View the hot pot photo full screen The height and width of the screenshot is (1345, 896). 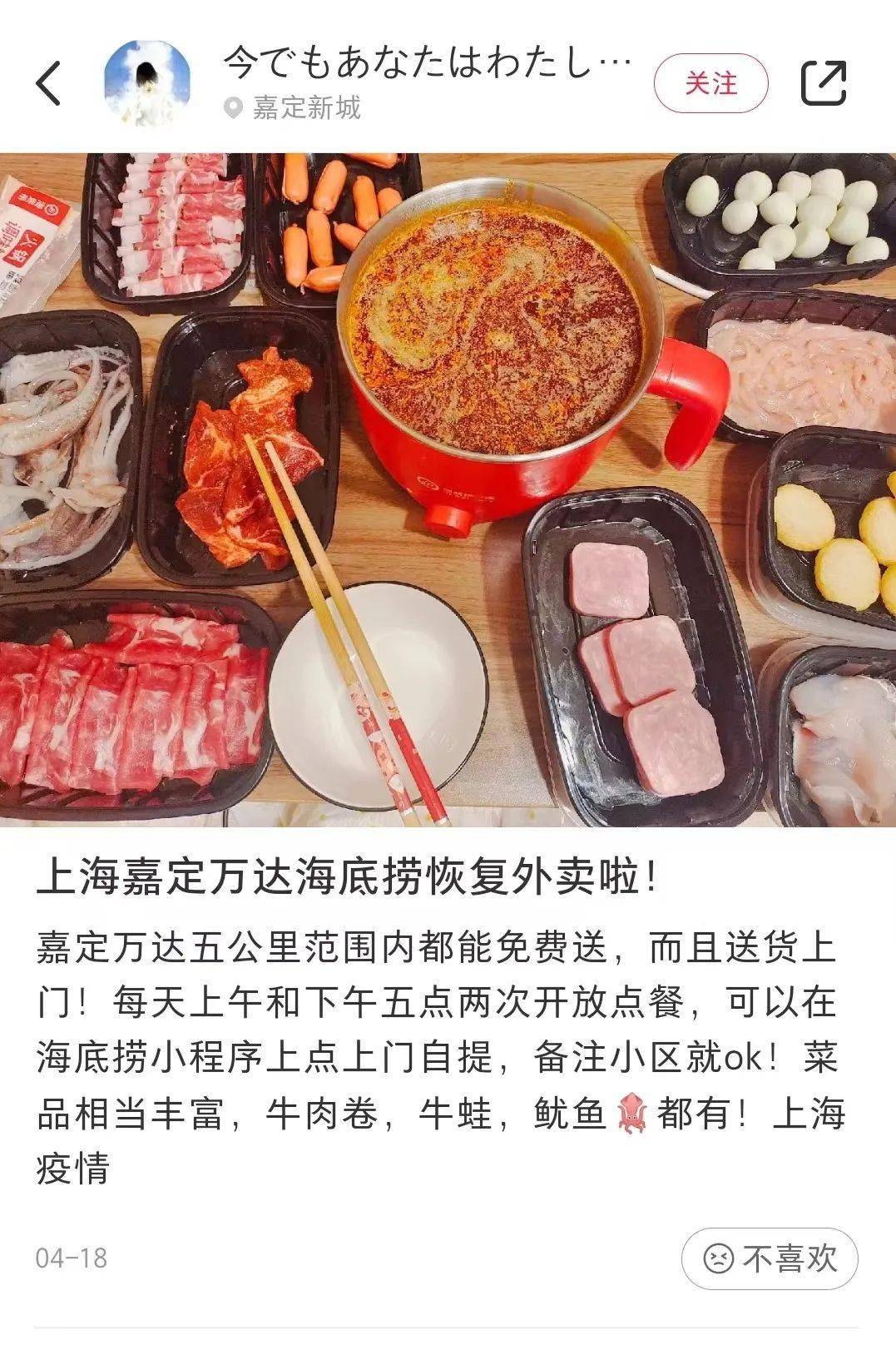448,489
